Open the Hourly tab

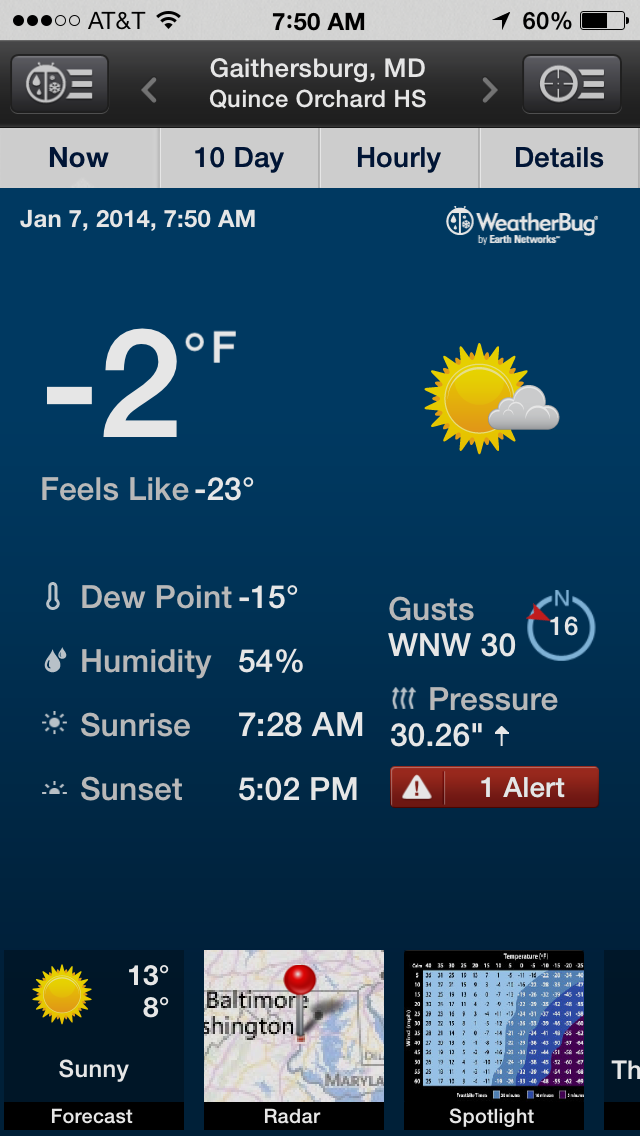click(399, 158)
